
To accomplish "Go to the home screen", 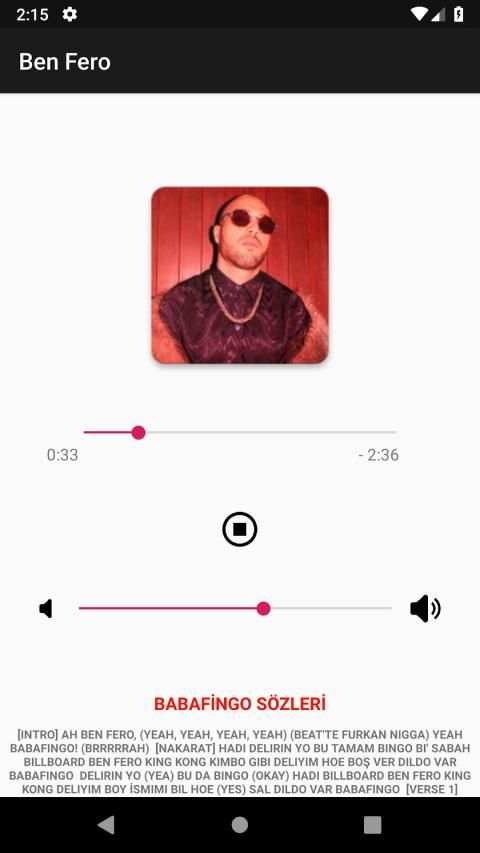I will click(239, 825).
